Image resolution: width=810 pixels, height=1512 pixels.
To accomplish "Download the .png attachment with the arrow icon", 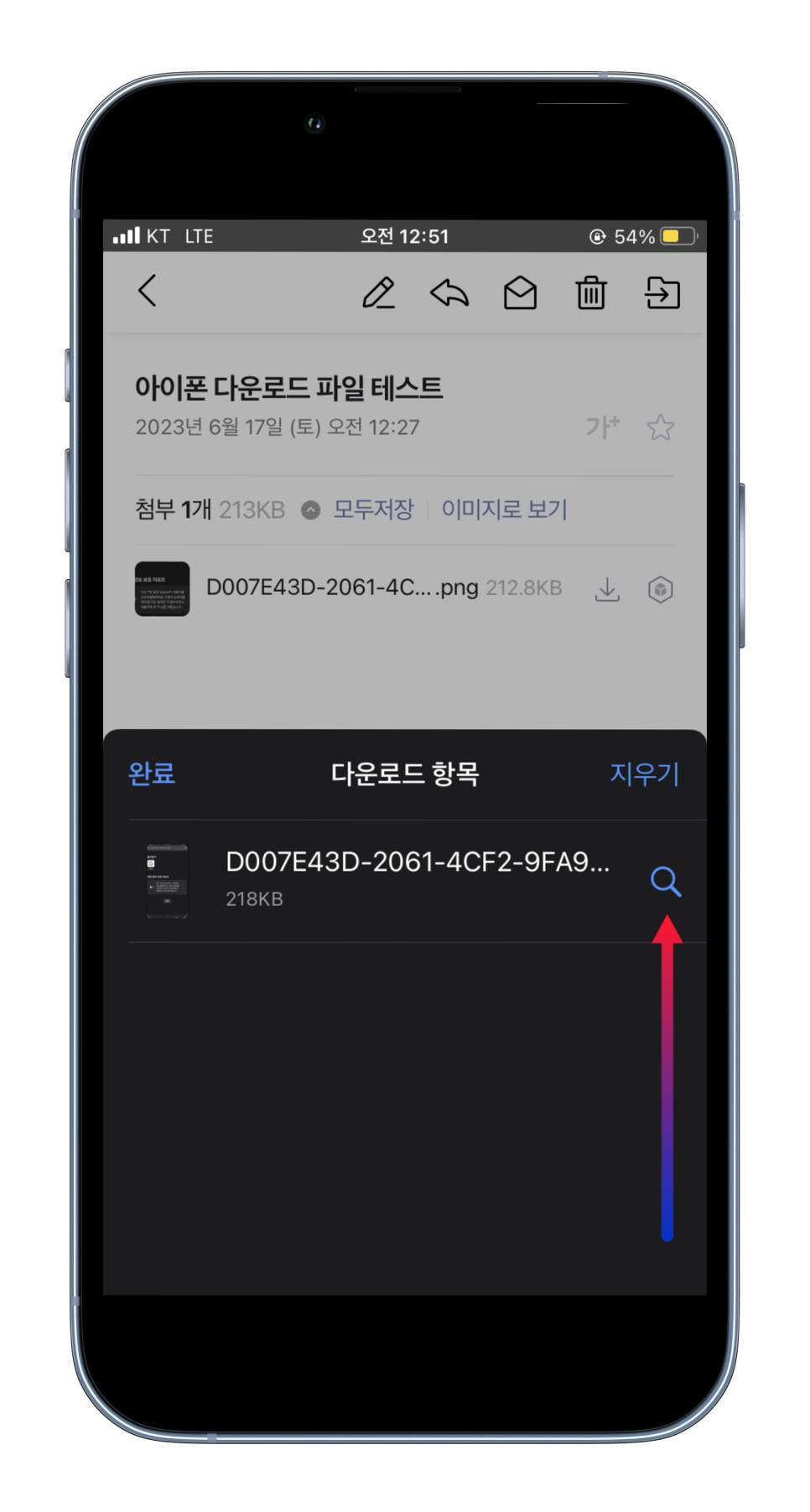I will pos(607,589).
